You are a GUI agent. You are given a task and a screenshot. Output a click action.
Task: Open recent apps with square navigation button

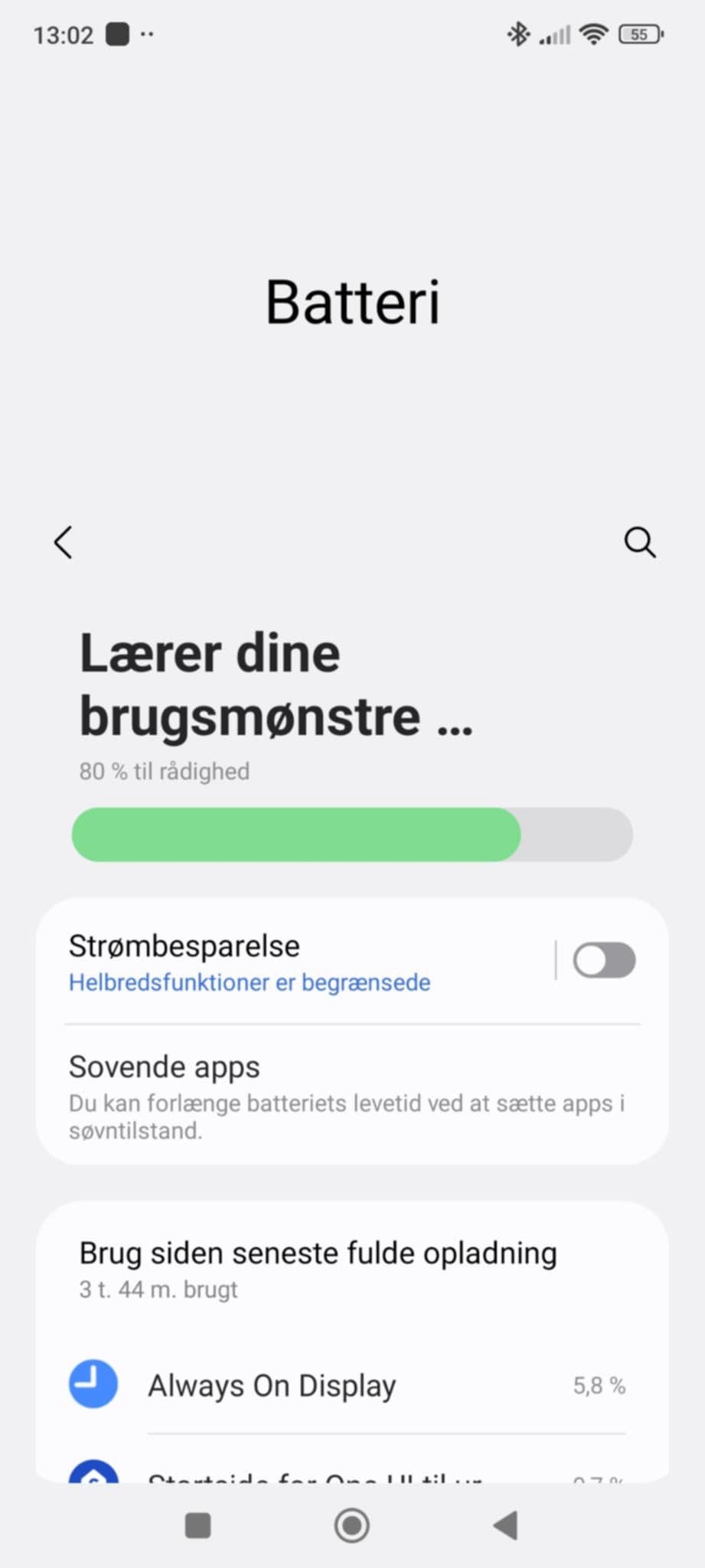197,1525
